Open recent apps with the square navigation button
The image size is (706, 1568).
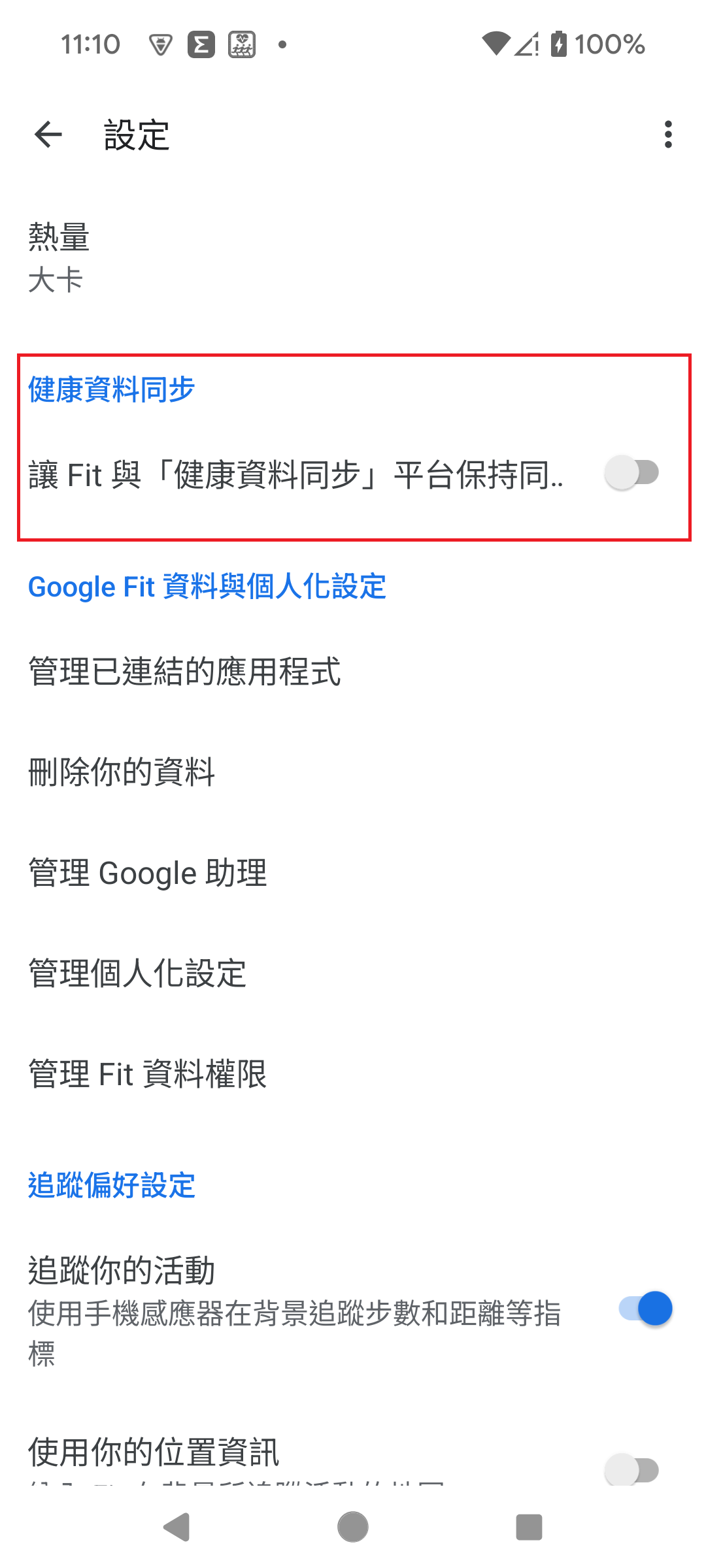click(529, 1527)
